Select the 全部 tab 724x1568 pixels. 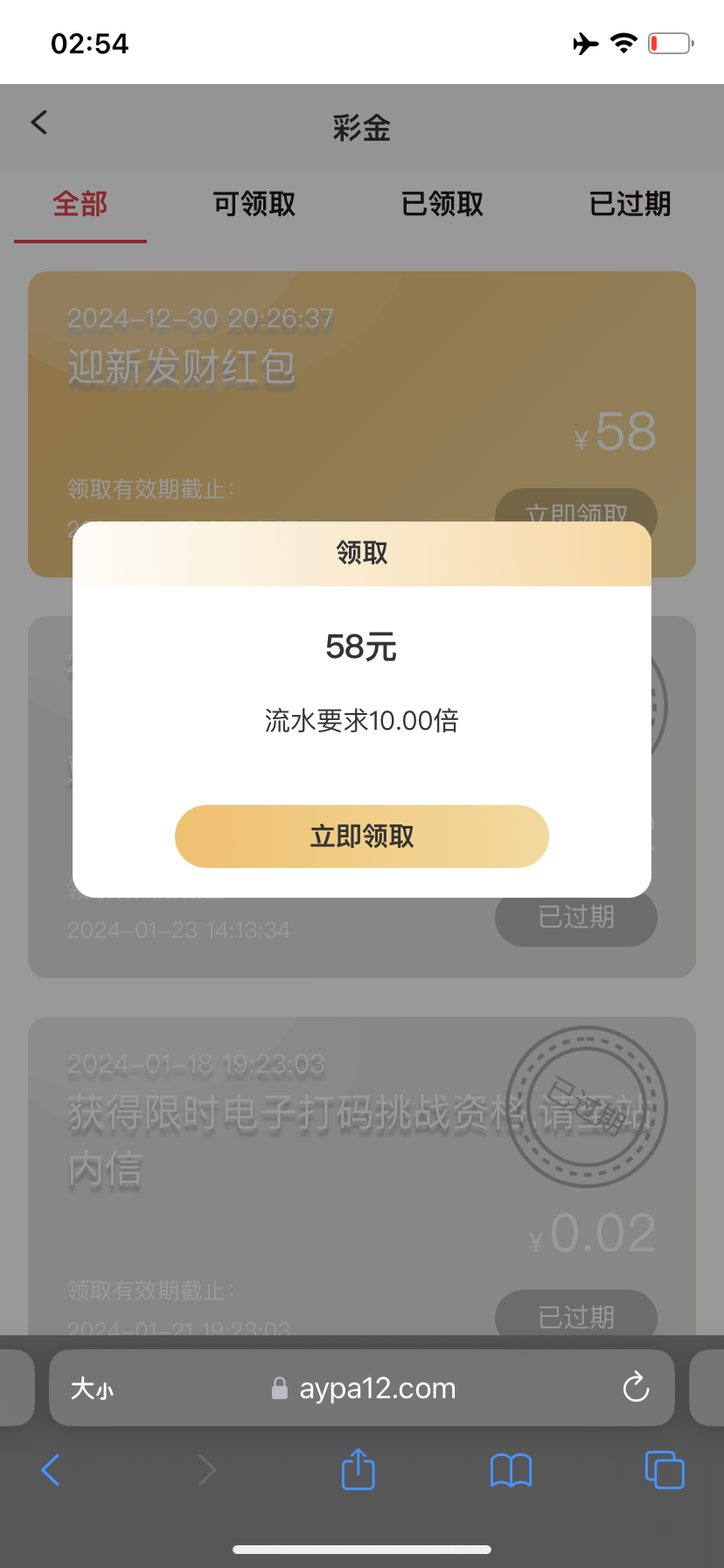point(80,204)
